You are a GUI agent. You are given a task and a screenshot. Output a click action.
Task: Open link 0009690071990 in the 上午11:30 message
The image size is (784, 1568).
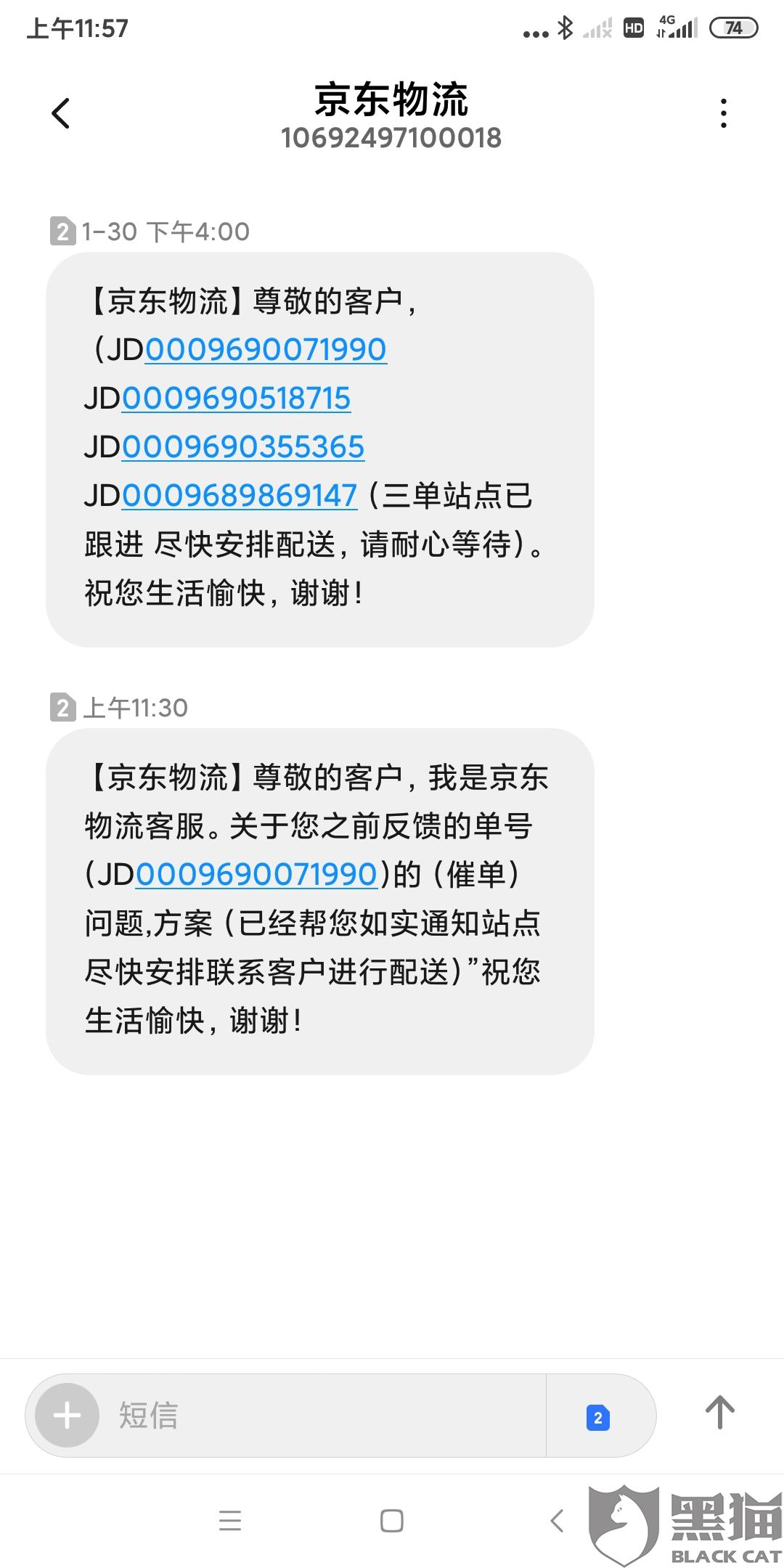click(256, 875)
